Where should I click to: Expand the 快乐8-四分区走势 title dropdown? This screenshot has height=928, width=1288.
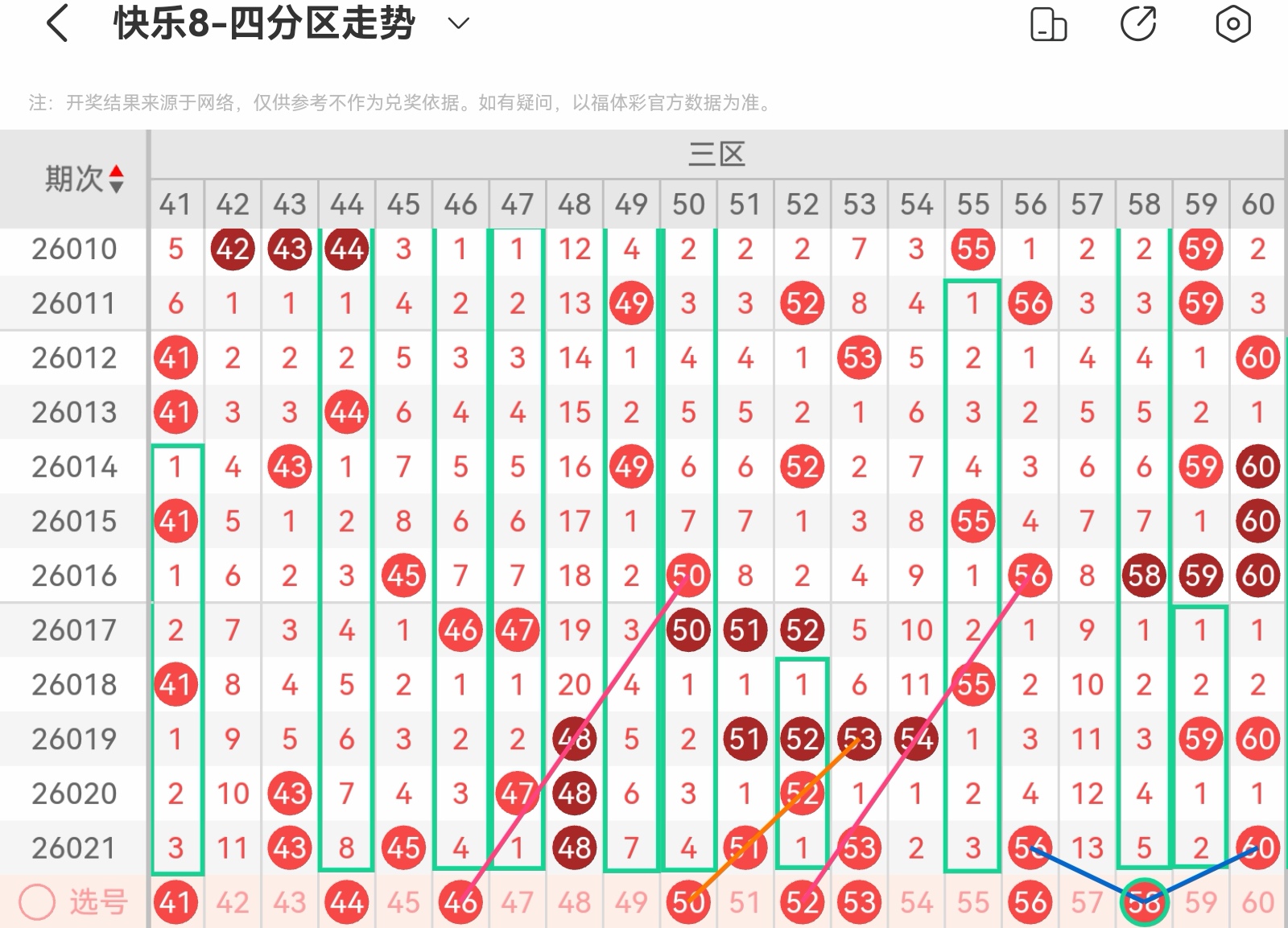[458, 23]
